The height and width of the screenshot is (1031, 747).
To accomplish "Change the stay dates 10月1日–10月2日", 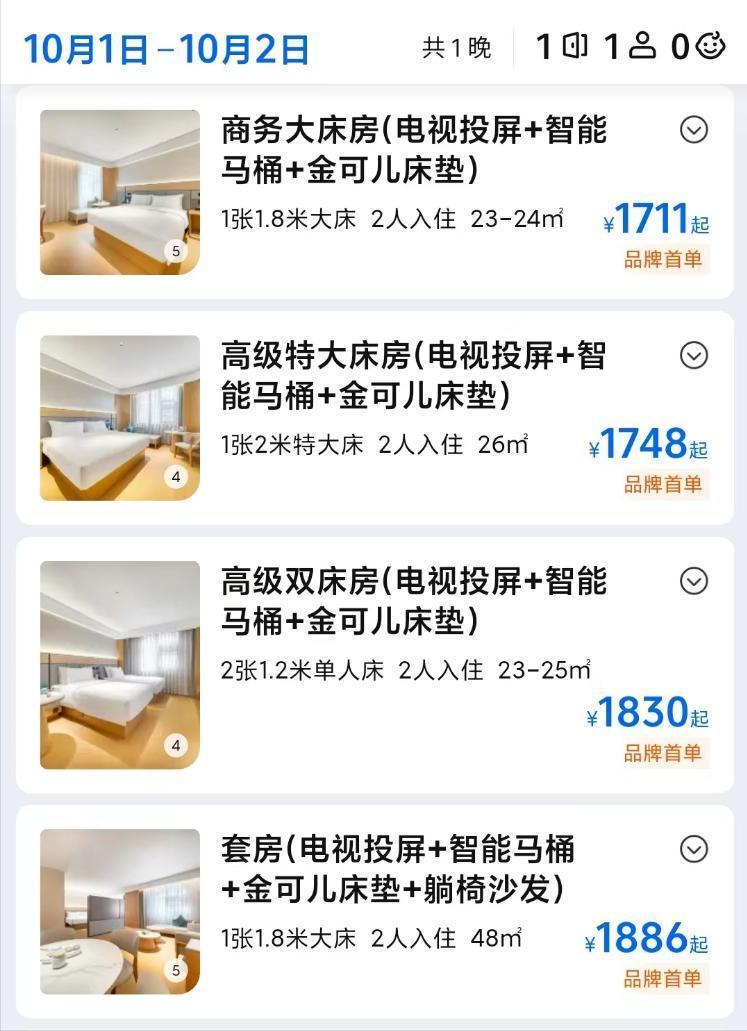I will pos(166,48).
